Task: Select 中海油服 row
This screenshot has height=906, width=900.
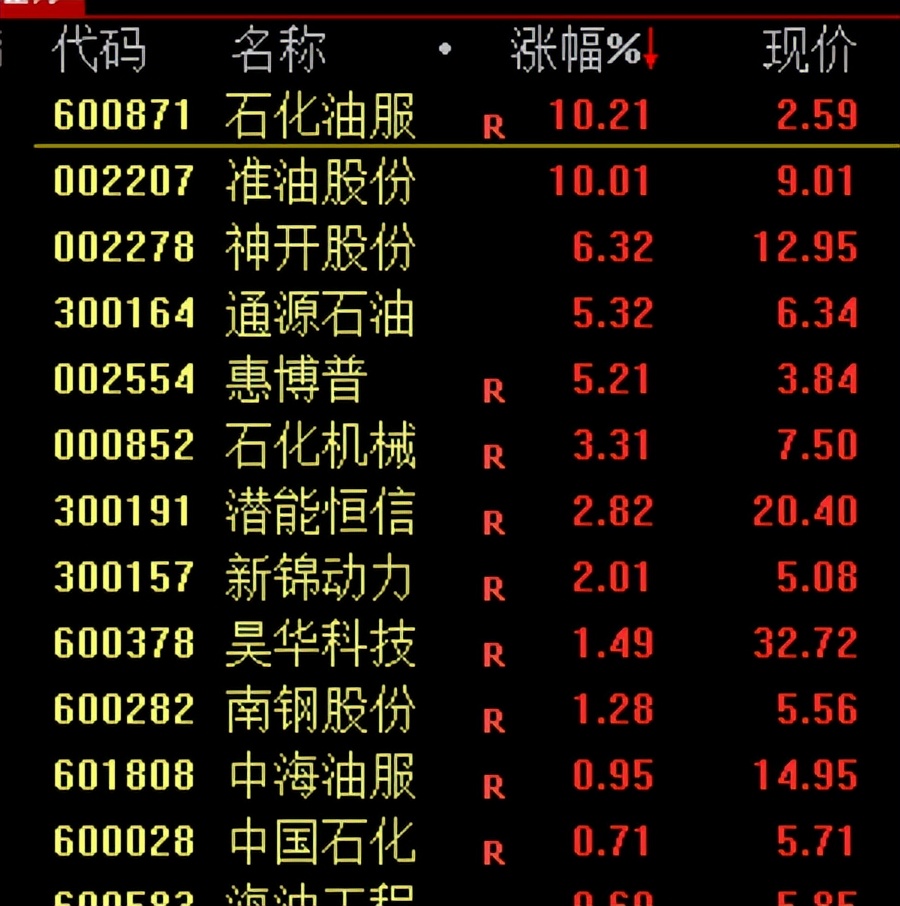Action: pos(320,776)
